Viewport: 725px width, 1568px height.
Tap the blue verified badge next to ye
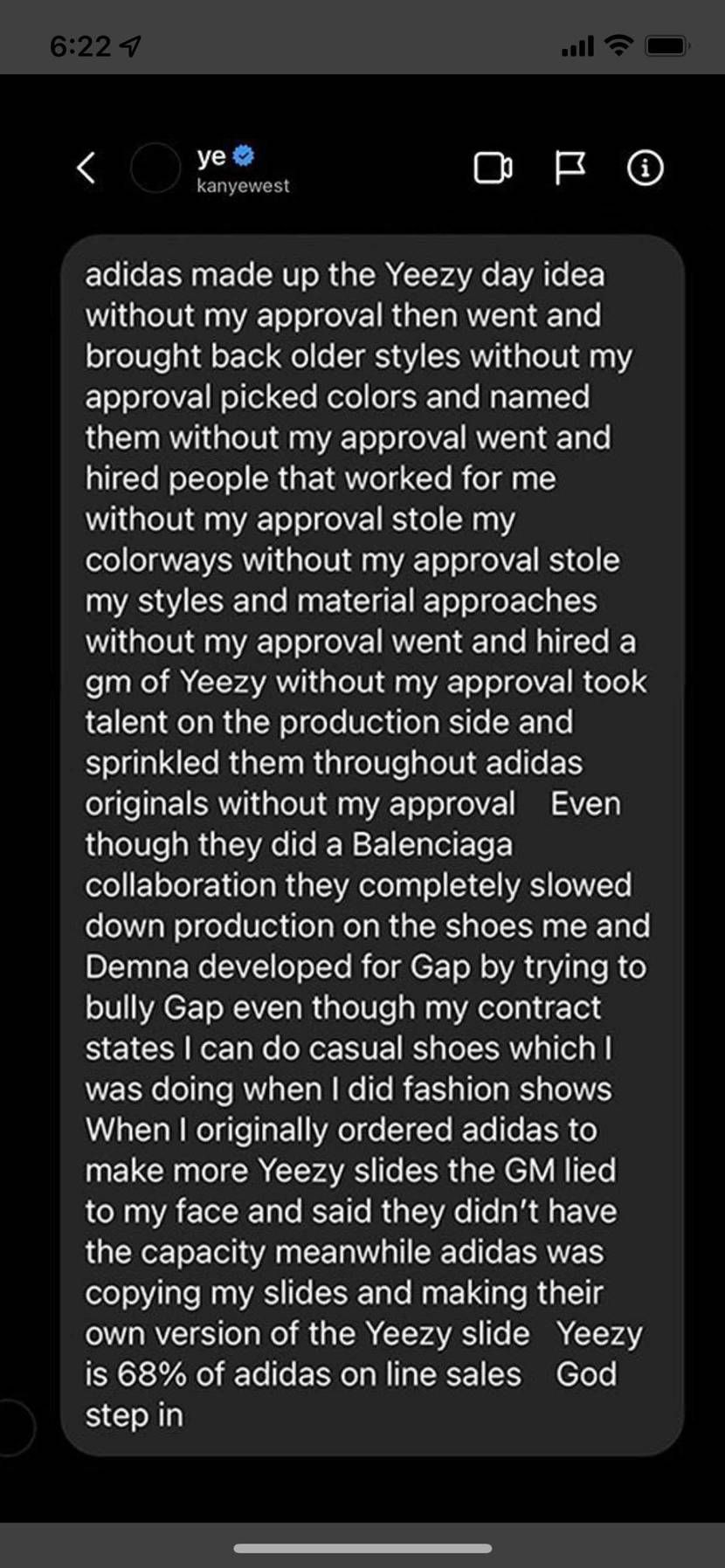click(242, 155)
